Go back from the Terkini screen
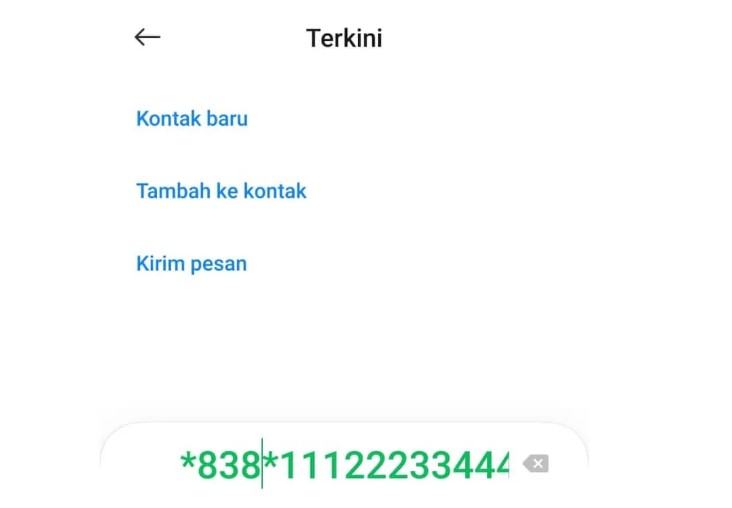The image size is (732, 508). coord(147,38)
